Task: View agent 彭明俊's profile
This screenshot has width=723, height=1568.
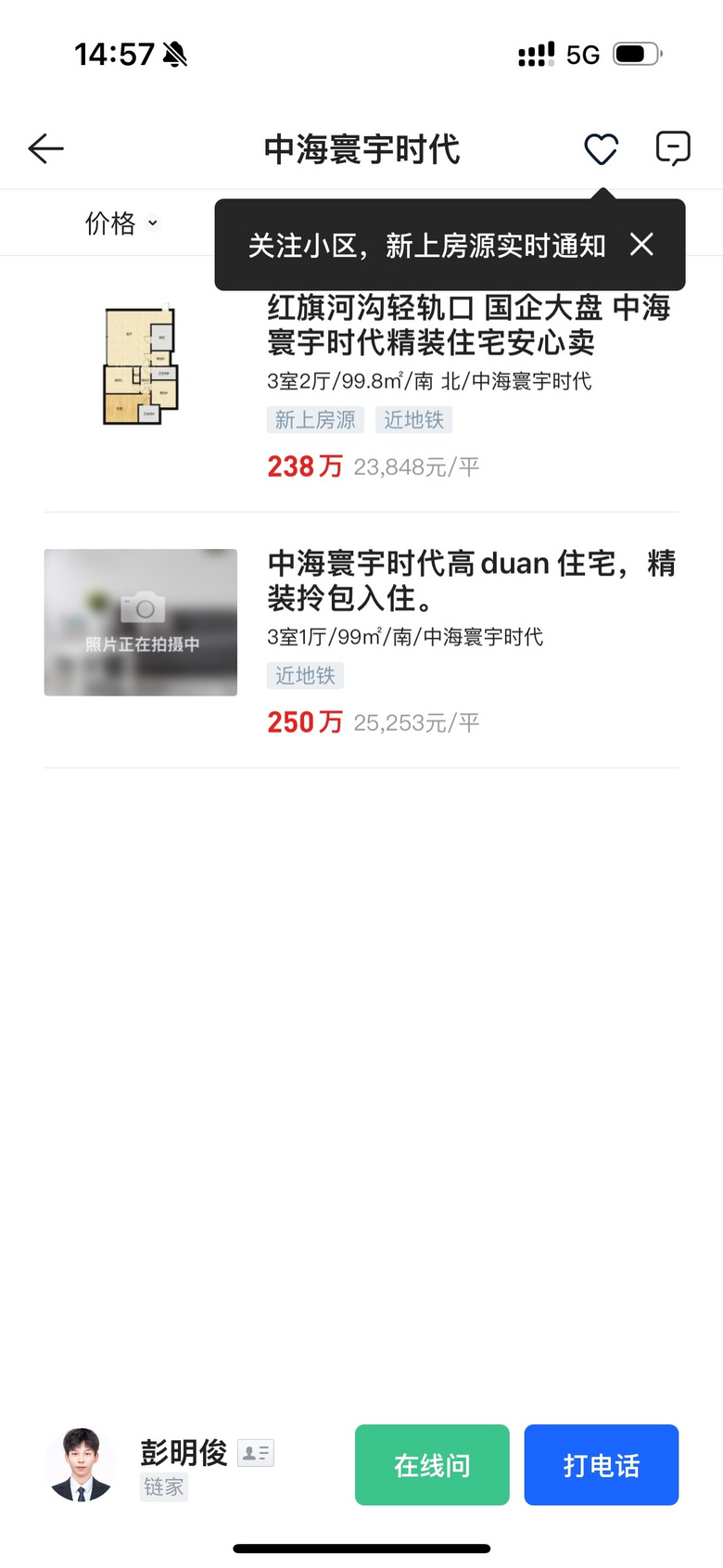Action: click(x=82, y=1465)
